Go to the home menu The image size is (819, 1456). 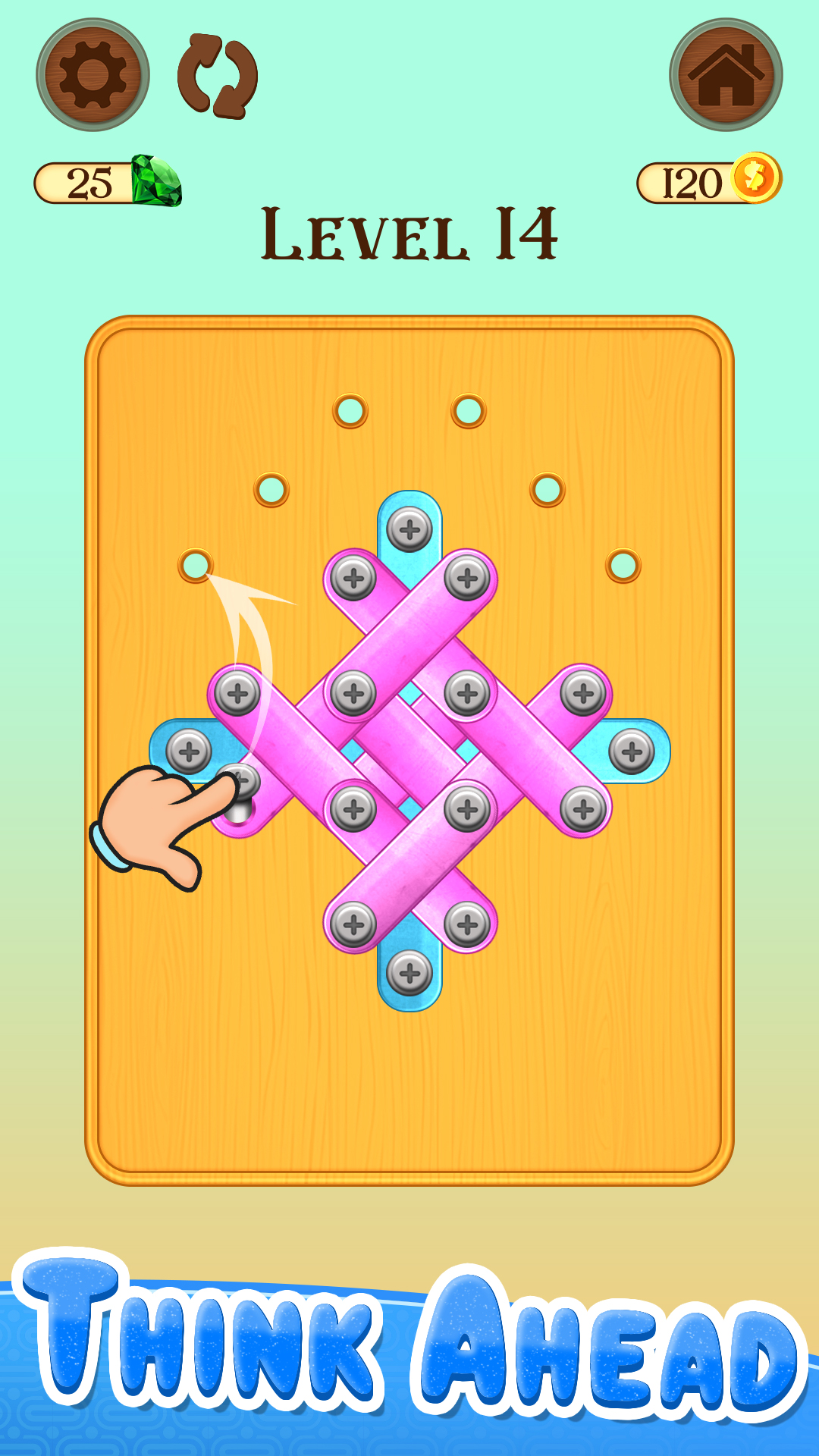726,75
